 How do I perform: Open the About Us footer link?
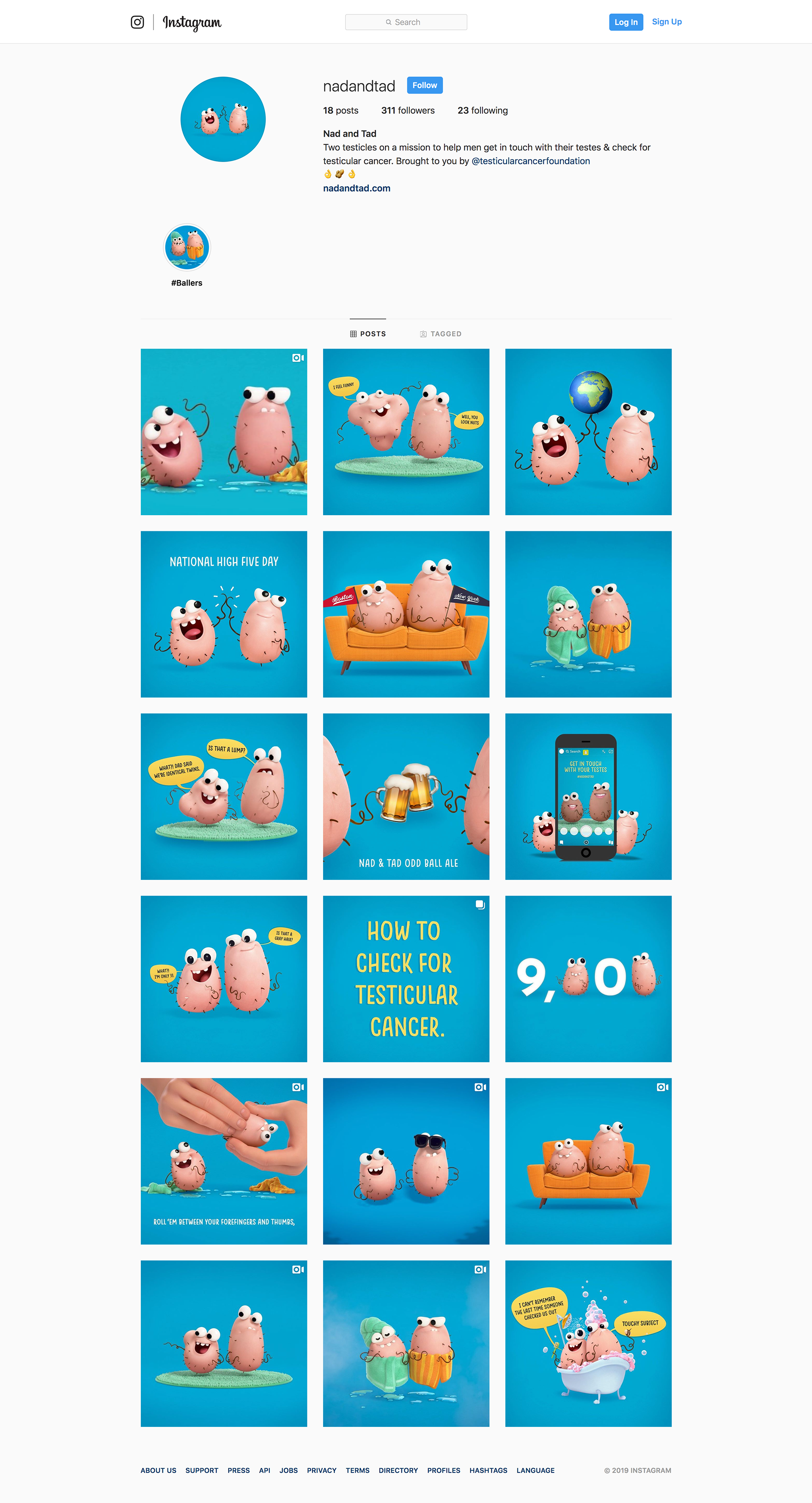tap(158, 1470)
